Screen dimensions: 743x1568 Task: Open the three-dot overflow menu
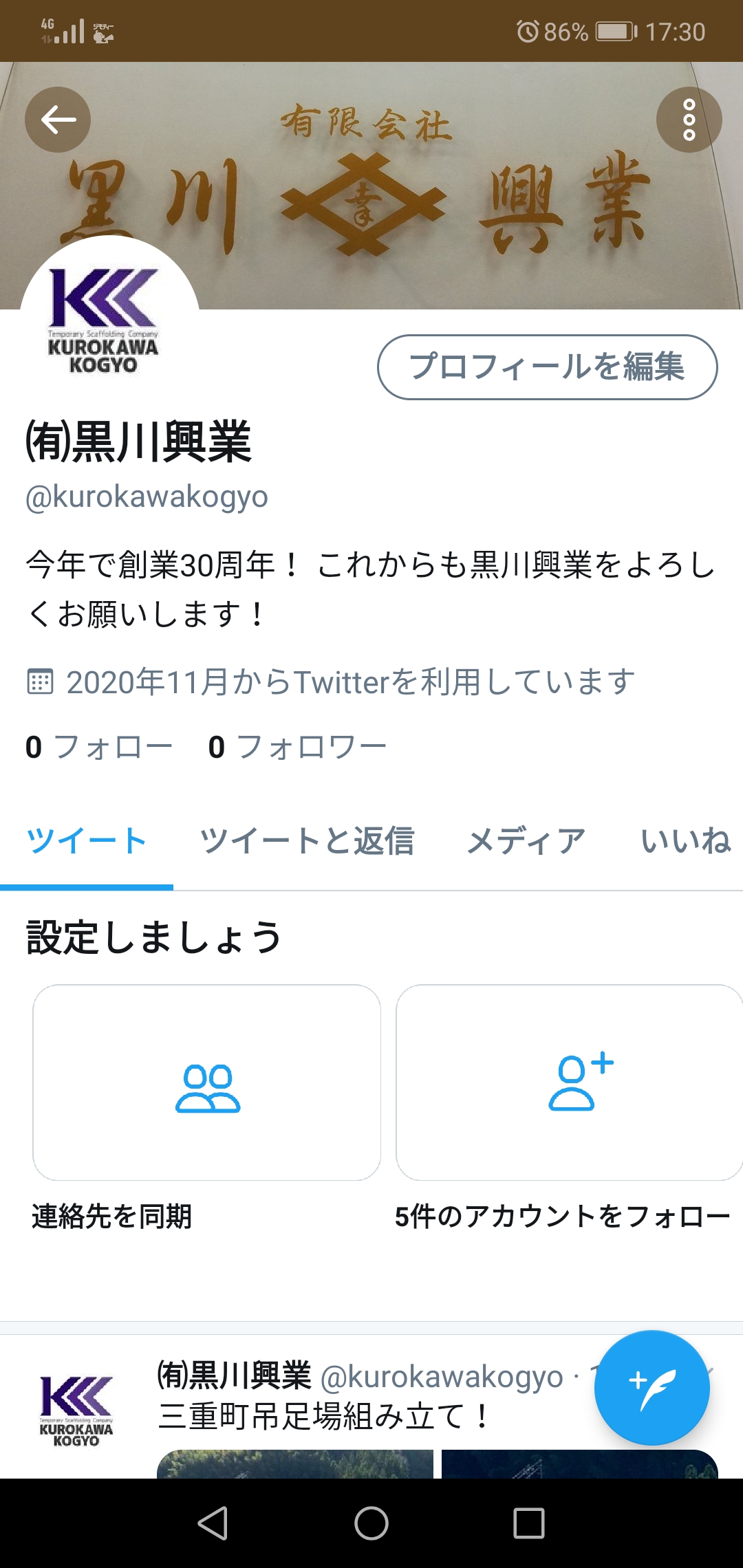689,120
